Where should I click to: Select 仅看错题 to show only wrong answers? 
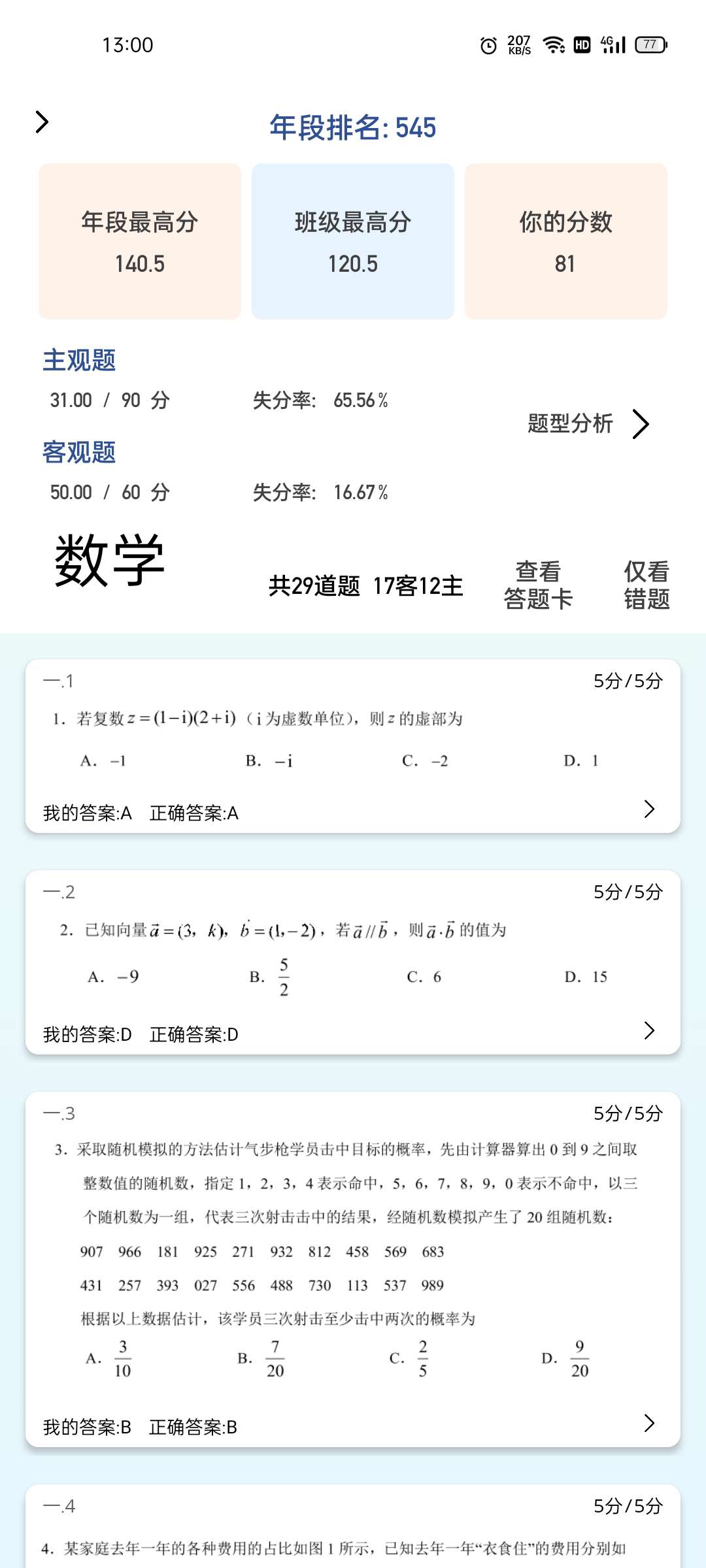pos(647,585)
